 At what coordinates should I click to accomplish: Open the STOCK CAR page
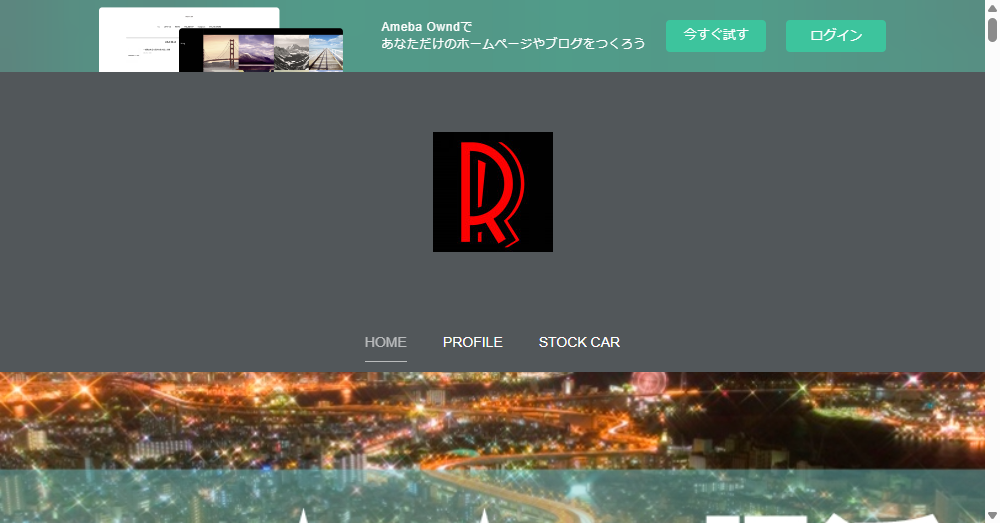coord(579,342)
